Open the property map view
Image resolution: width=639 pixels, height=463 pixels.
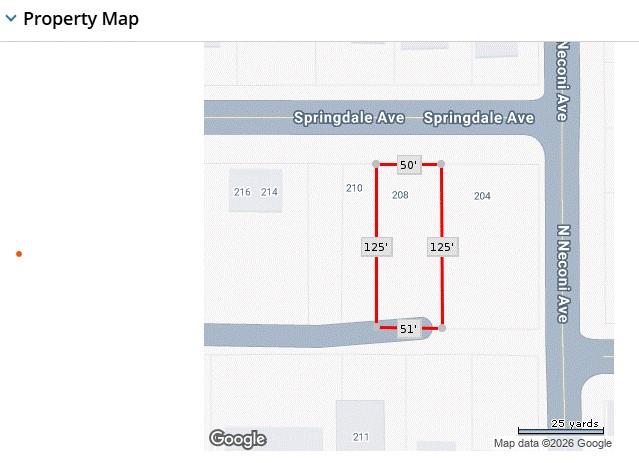coord(408,246)
